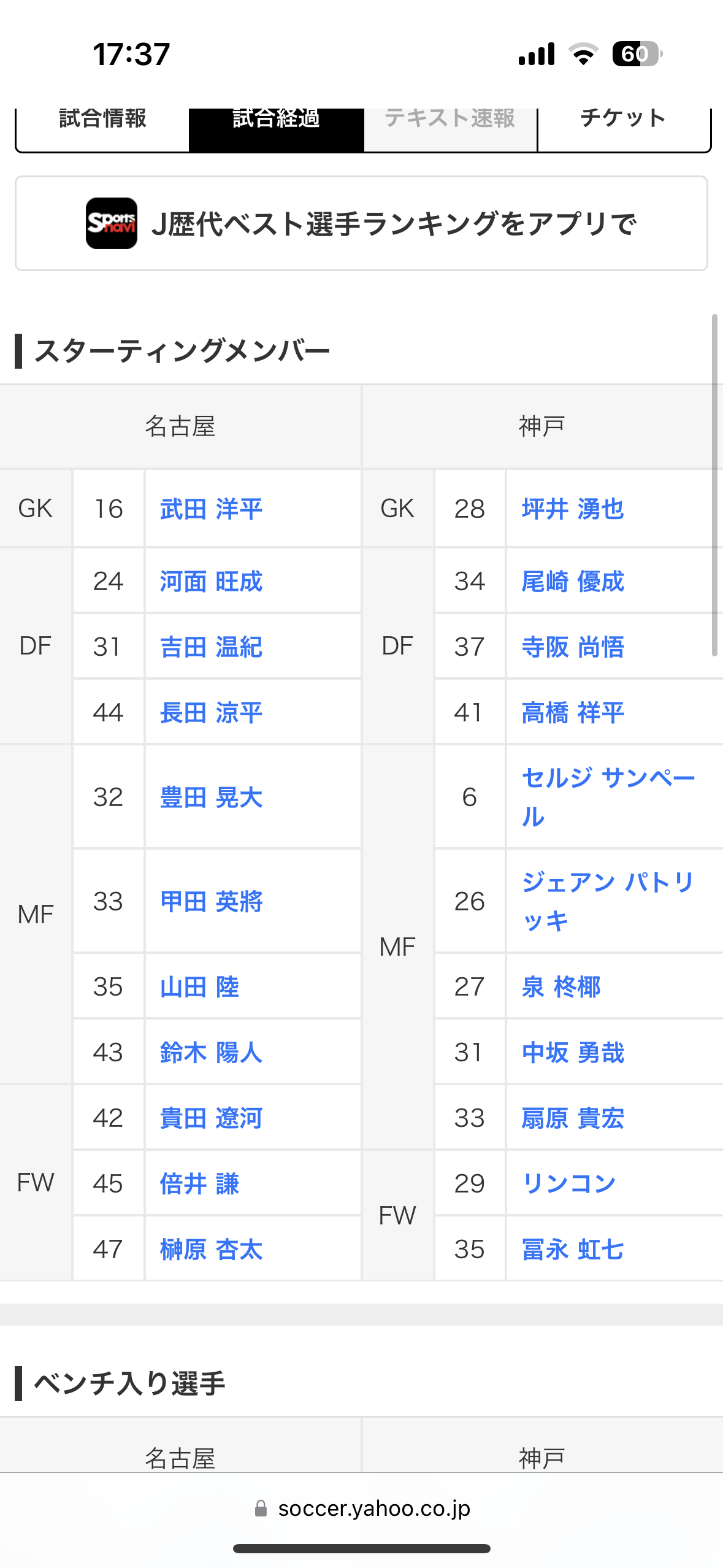Open profile of 冨永 虹七
723x1568 pixels.
(x=573, y=1250)
